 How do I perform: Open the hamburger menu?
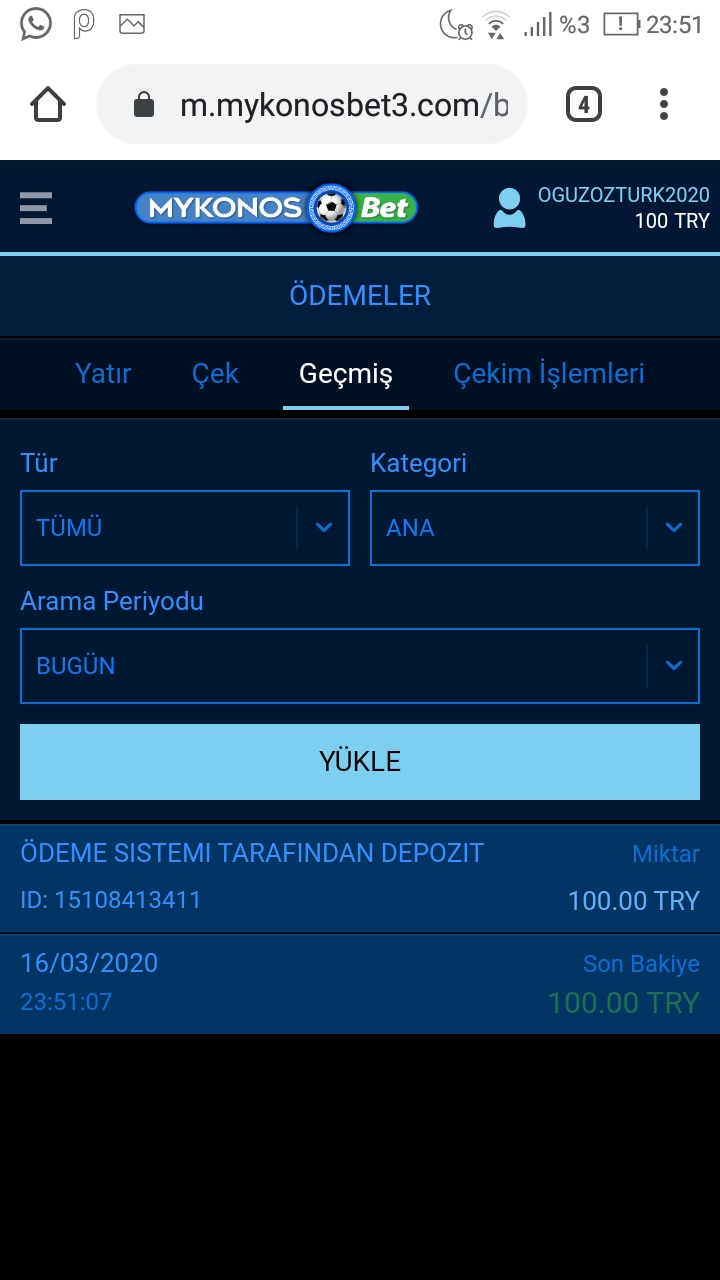point(36,208)
